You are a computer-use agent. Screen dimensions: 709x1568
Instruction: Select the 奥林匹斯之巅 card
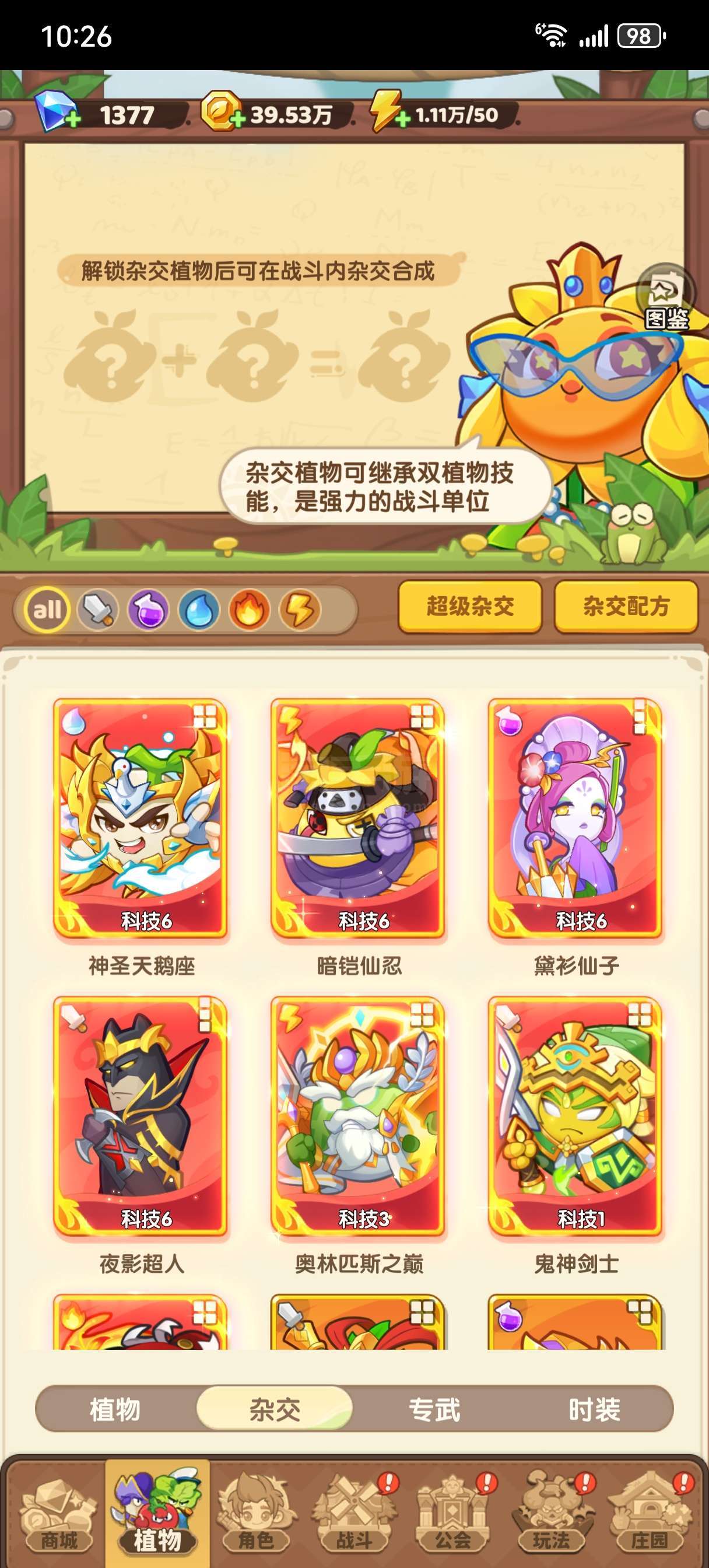pyautogui.click(x=358, y=1116)
